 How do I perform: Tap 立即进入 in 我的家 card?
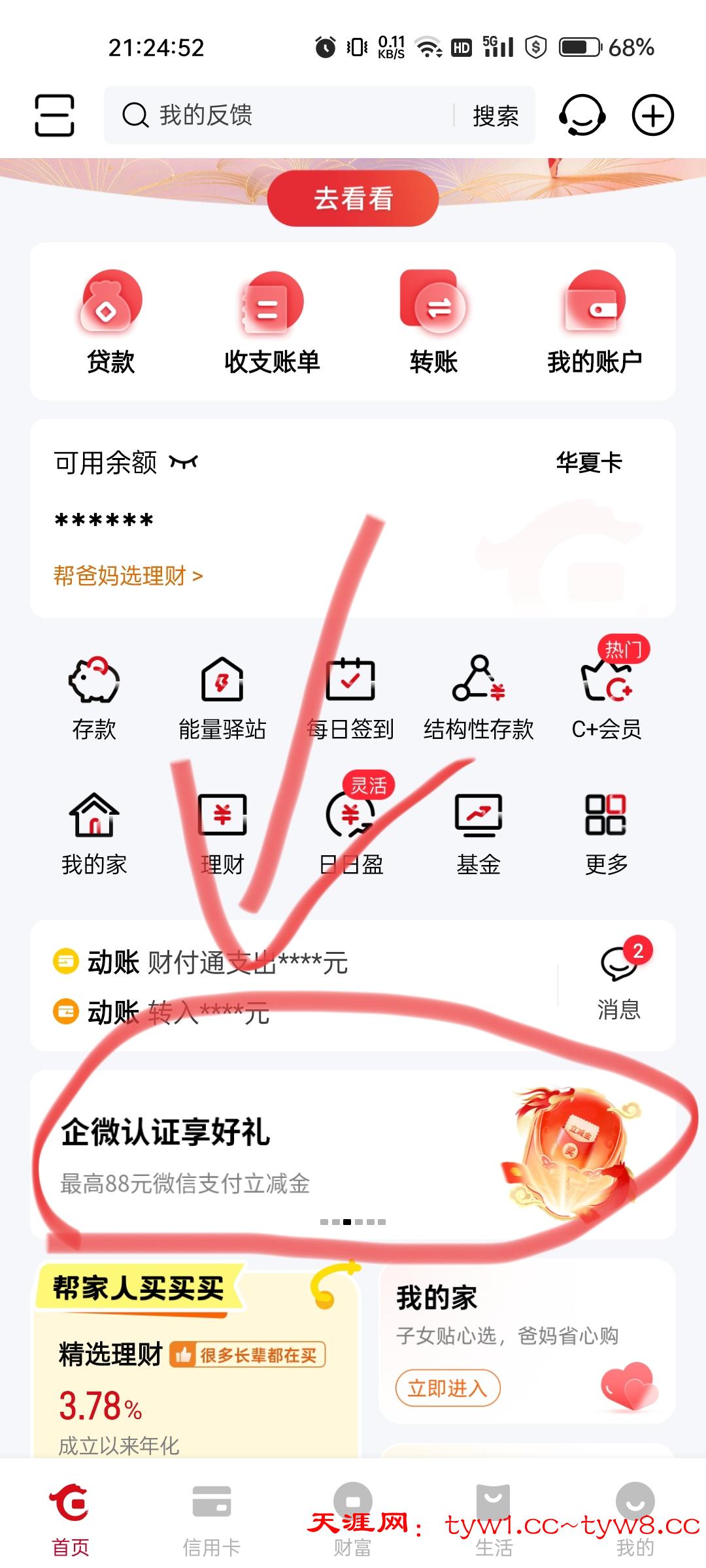tap(448, 1388)
